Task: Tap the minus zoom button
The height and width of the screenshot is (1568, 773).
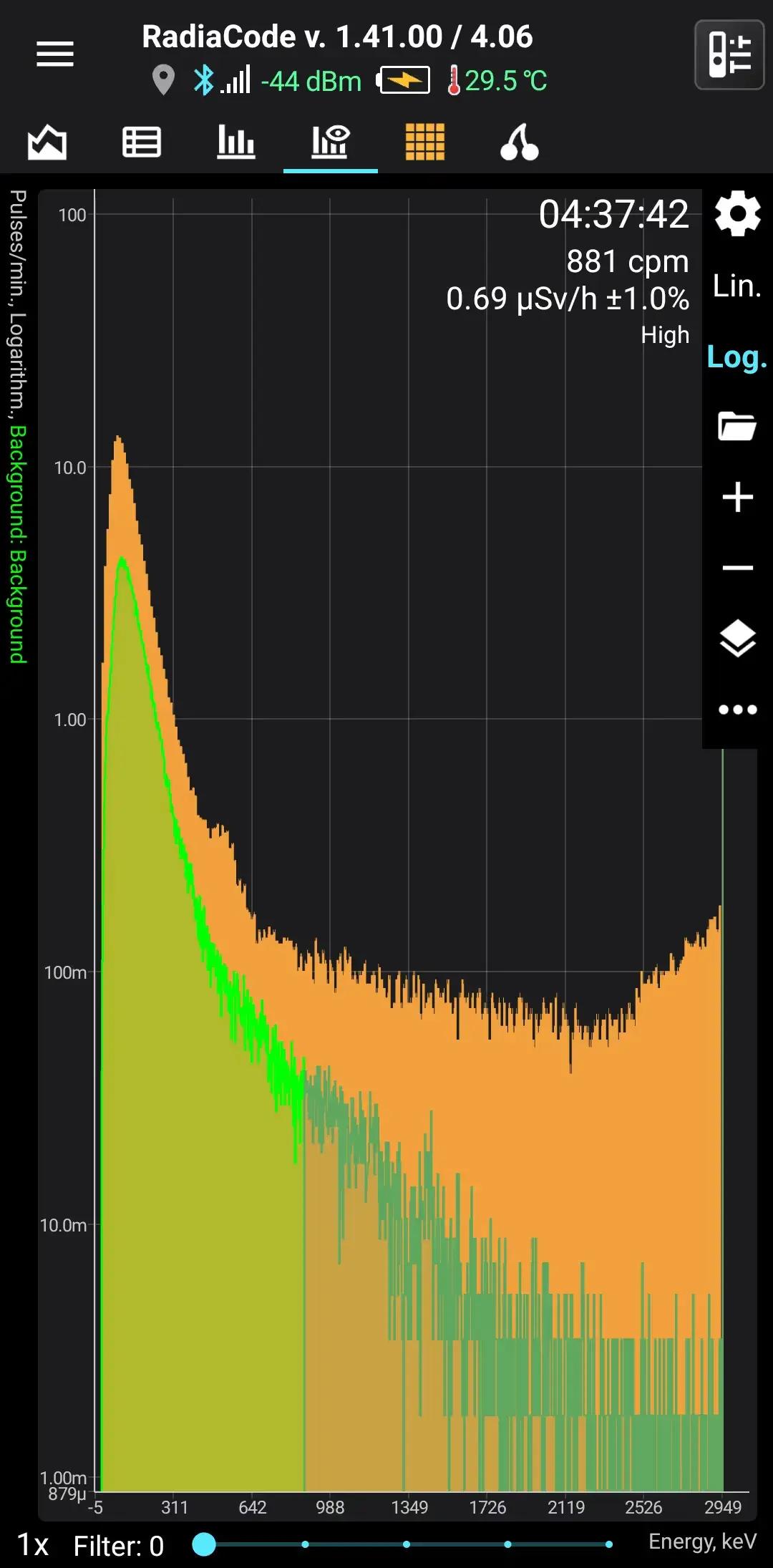Action: pos(737,568)
